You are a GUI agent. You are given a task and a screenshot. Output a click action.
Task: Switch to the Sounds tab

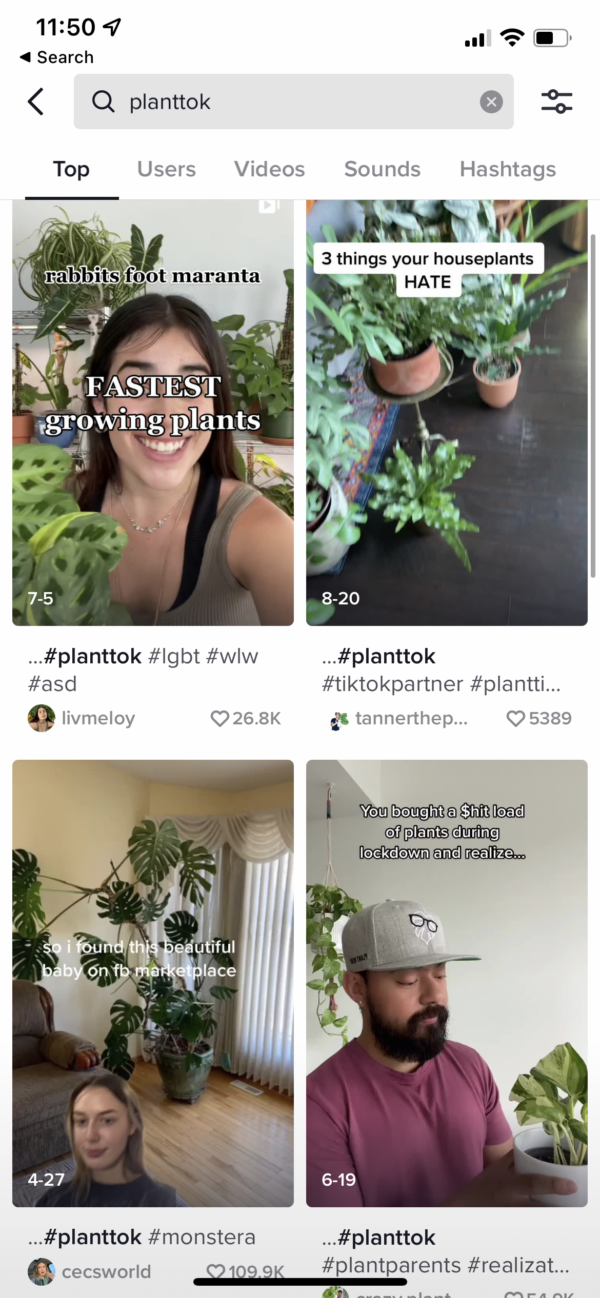click(x=382, y=169)
